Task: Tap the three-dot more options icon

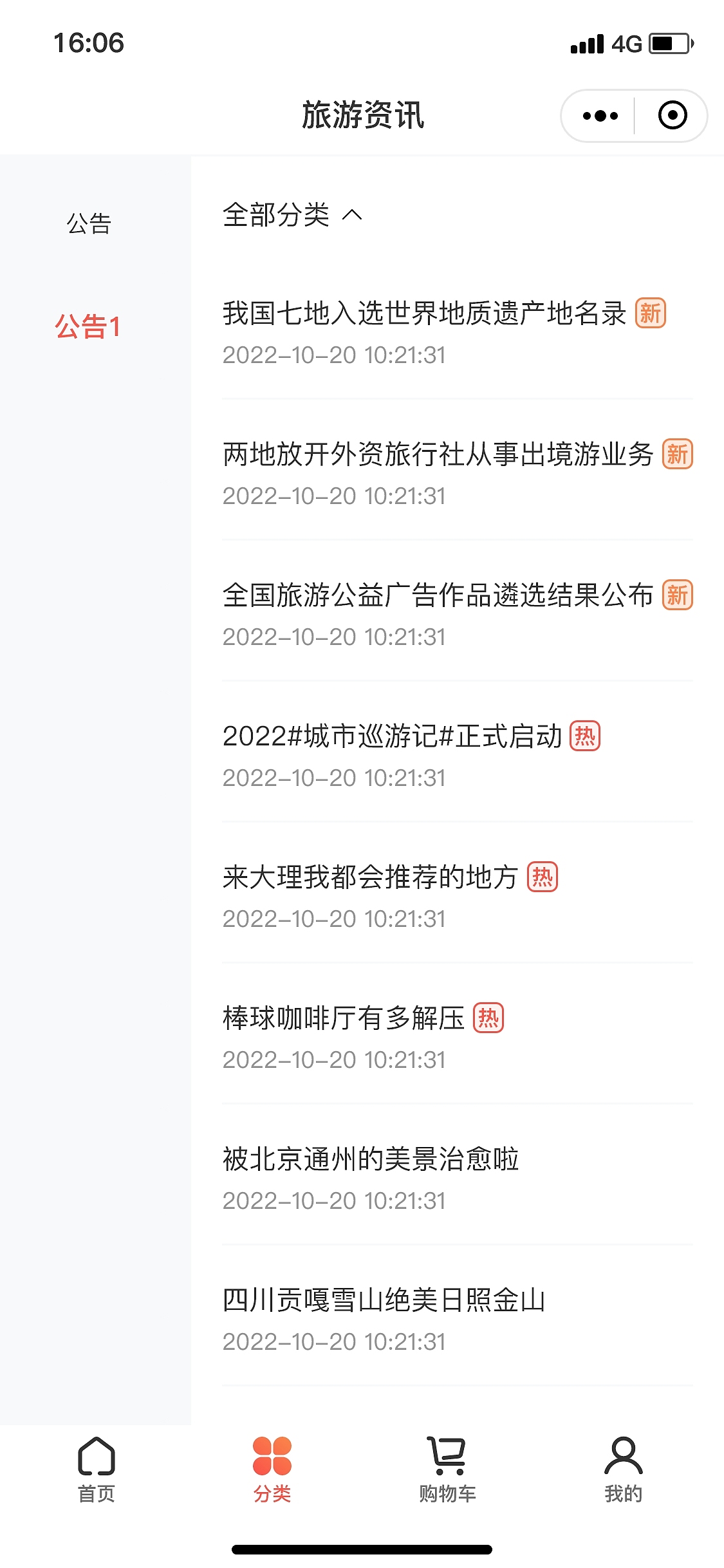Action: tap(599, 116)
